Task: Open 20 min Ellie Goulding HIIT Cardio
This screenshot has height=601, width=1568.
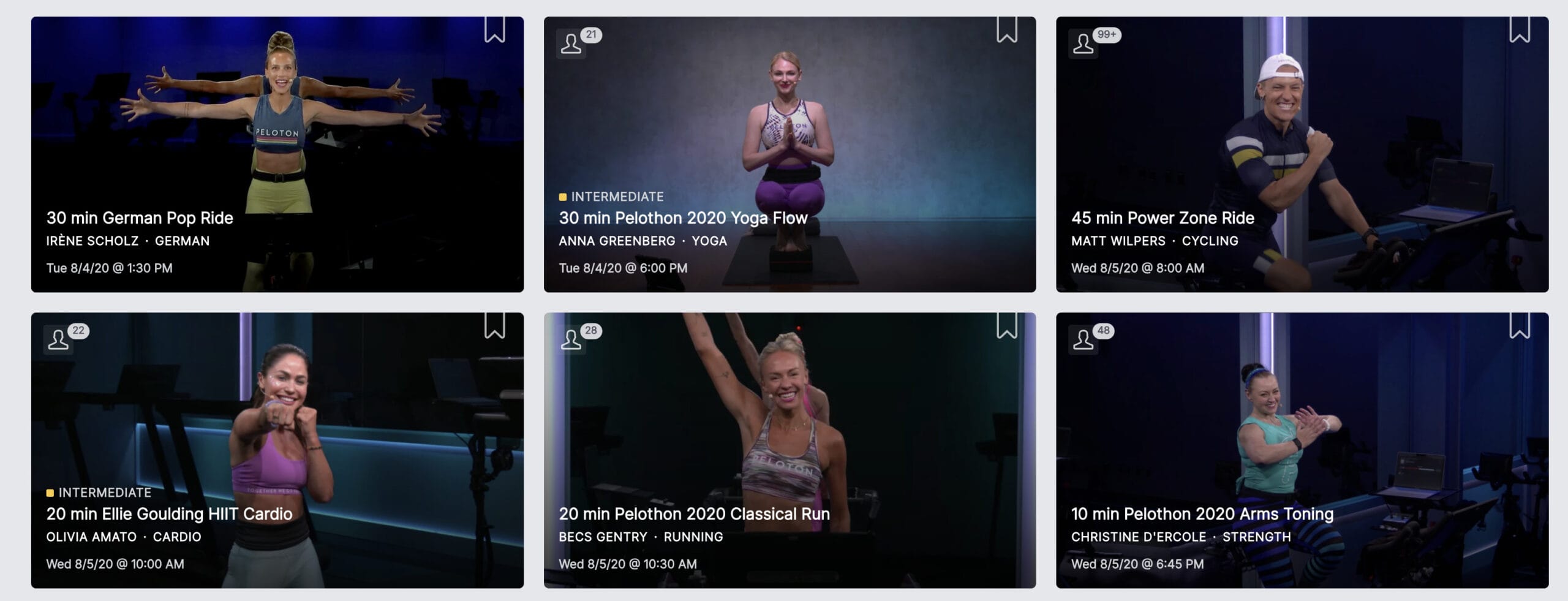Action: [277, 450]
